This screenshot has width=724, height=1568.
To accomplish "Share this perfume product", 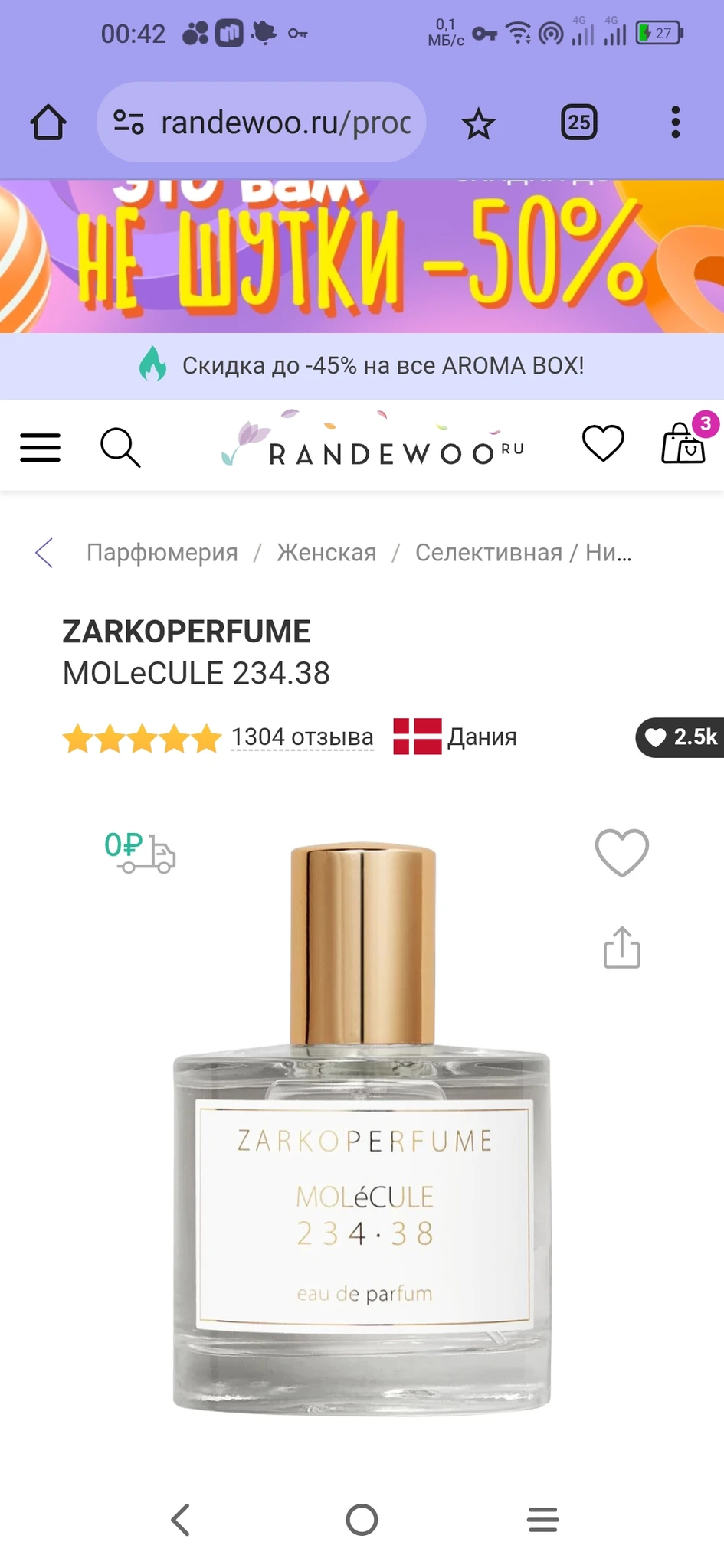I will pyautogui.click(x=621, y=948).
